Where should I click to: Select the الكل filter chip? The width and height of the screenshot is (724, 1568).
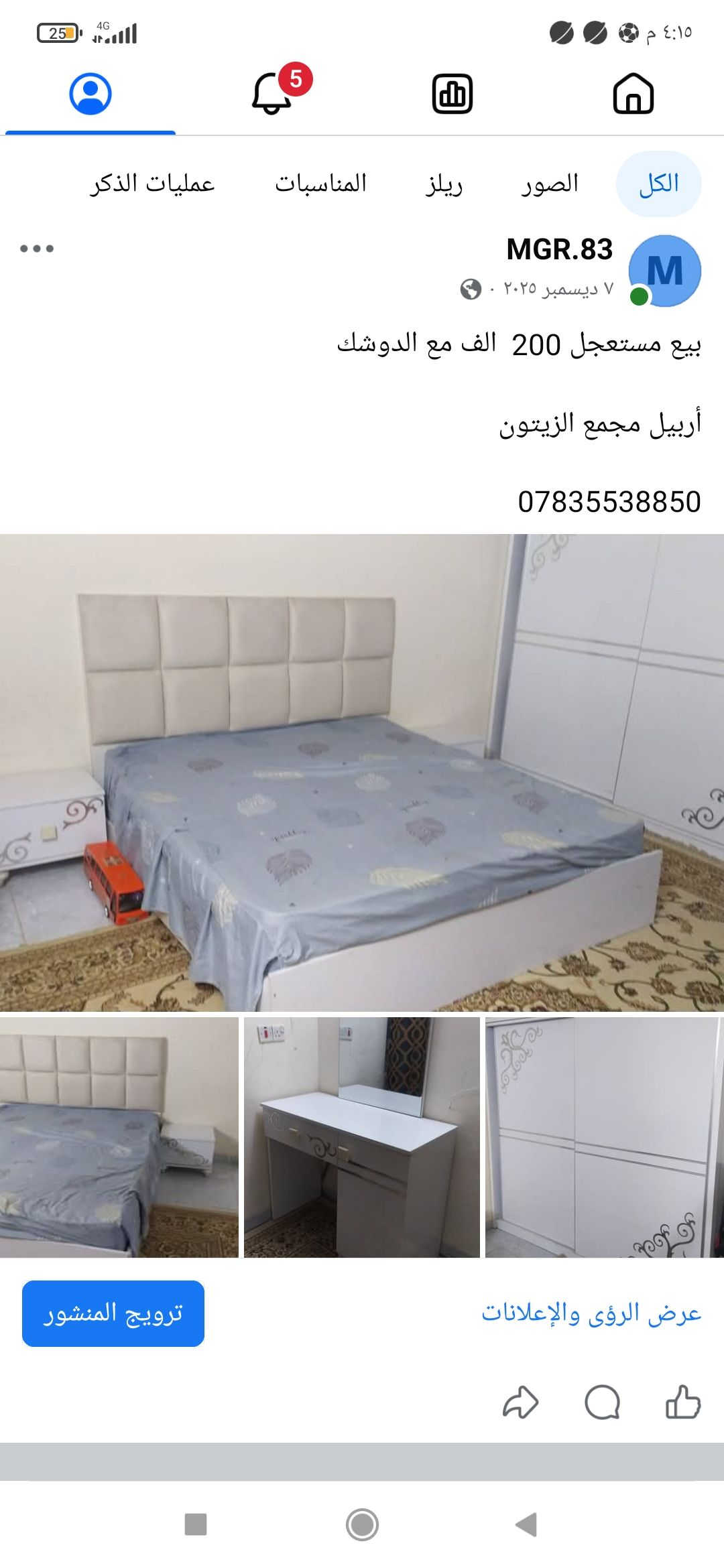coord(658,184)
